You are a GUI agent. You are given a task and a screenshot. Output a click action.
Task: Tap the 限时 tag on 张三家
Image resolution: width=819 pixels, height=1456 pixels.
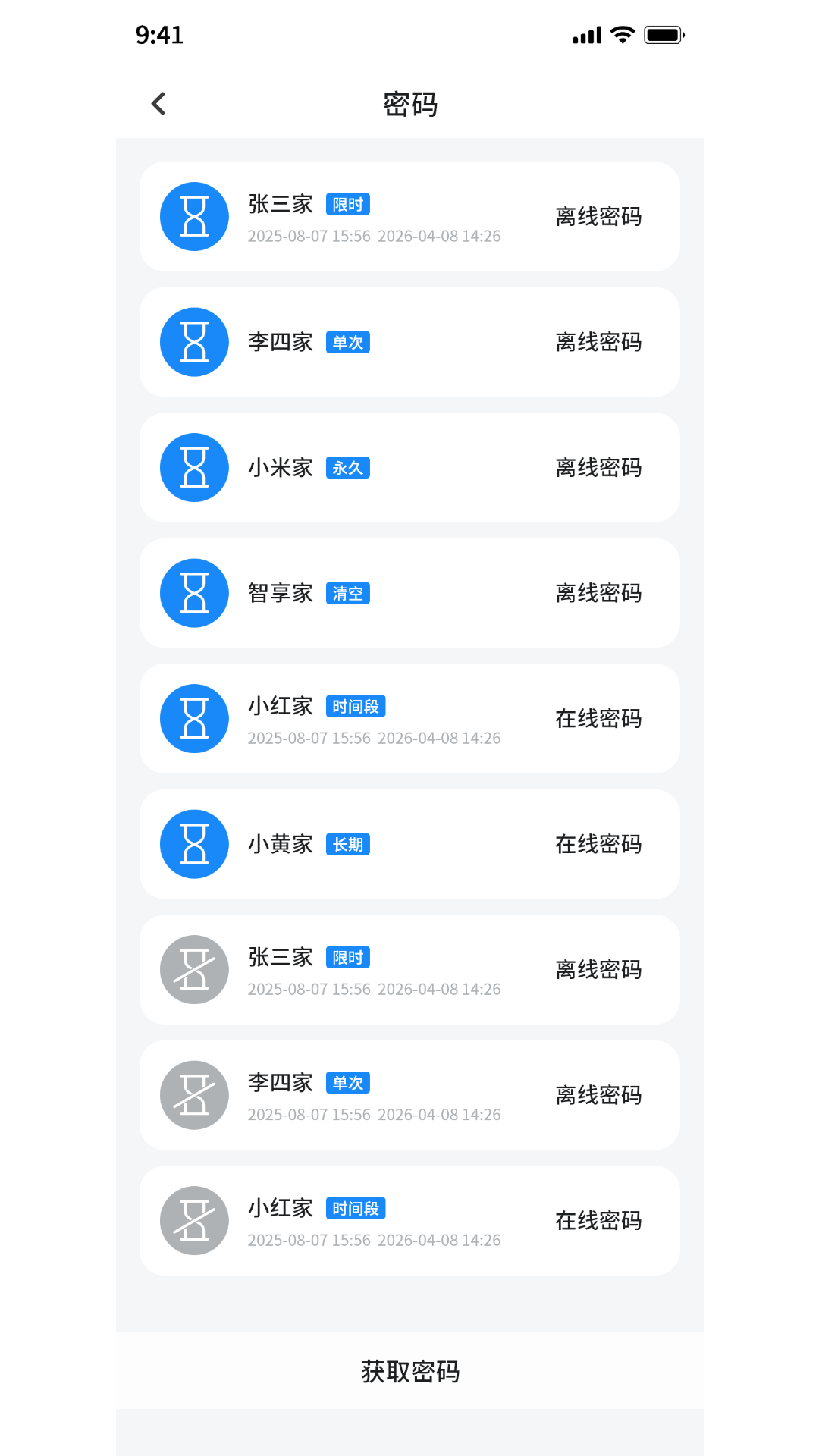click(347, 204)
